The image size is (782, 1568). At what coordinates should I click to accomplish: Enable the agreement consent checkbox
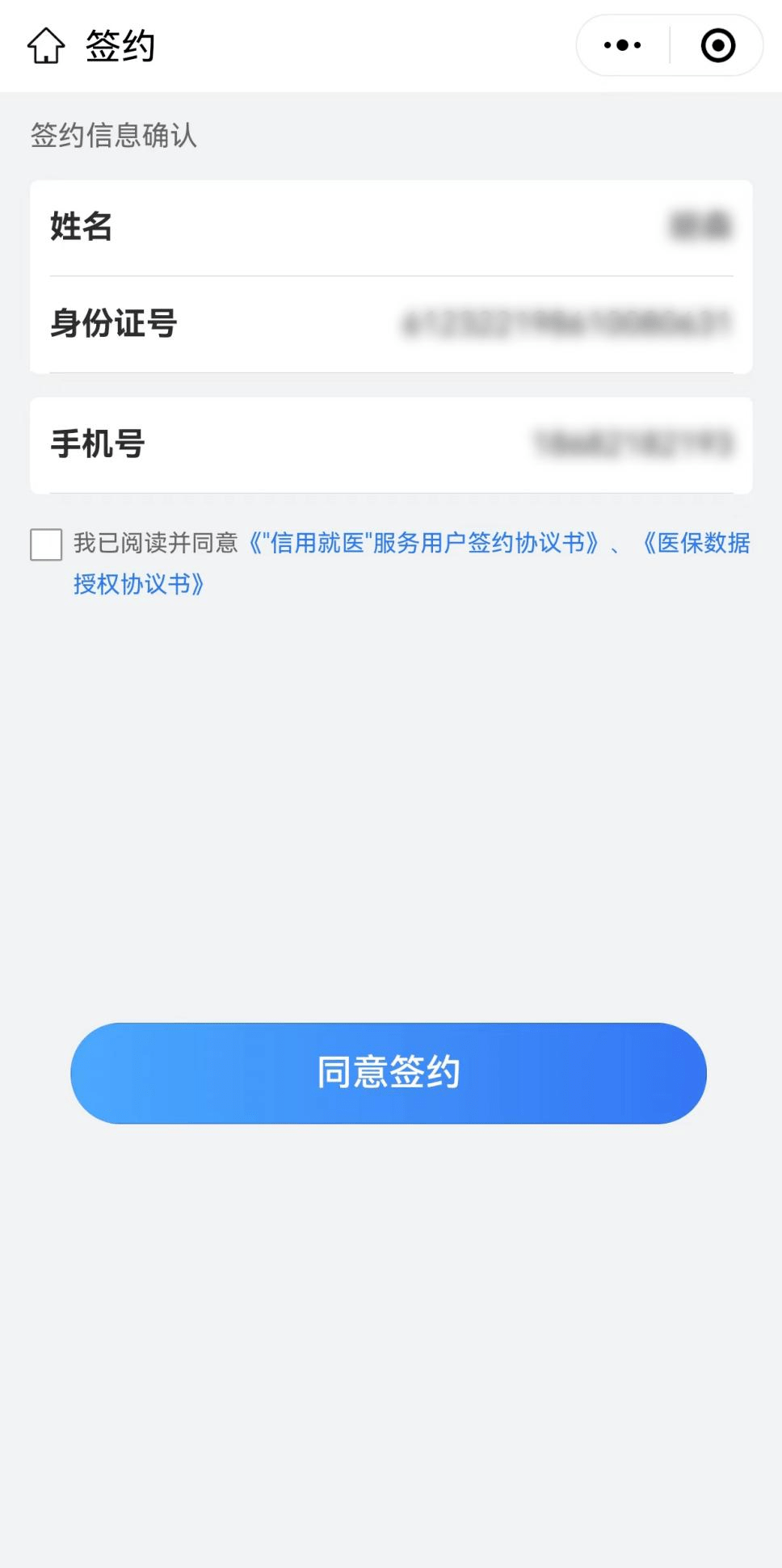[45, 545]
